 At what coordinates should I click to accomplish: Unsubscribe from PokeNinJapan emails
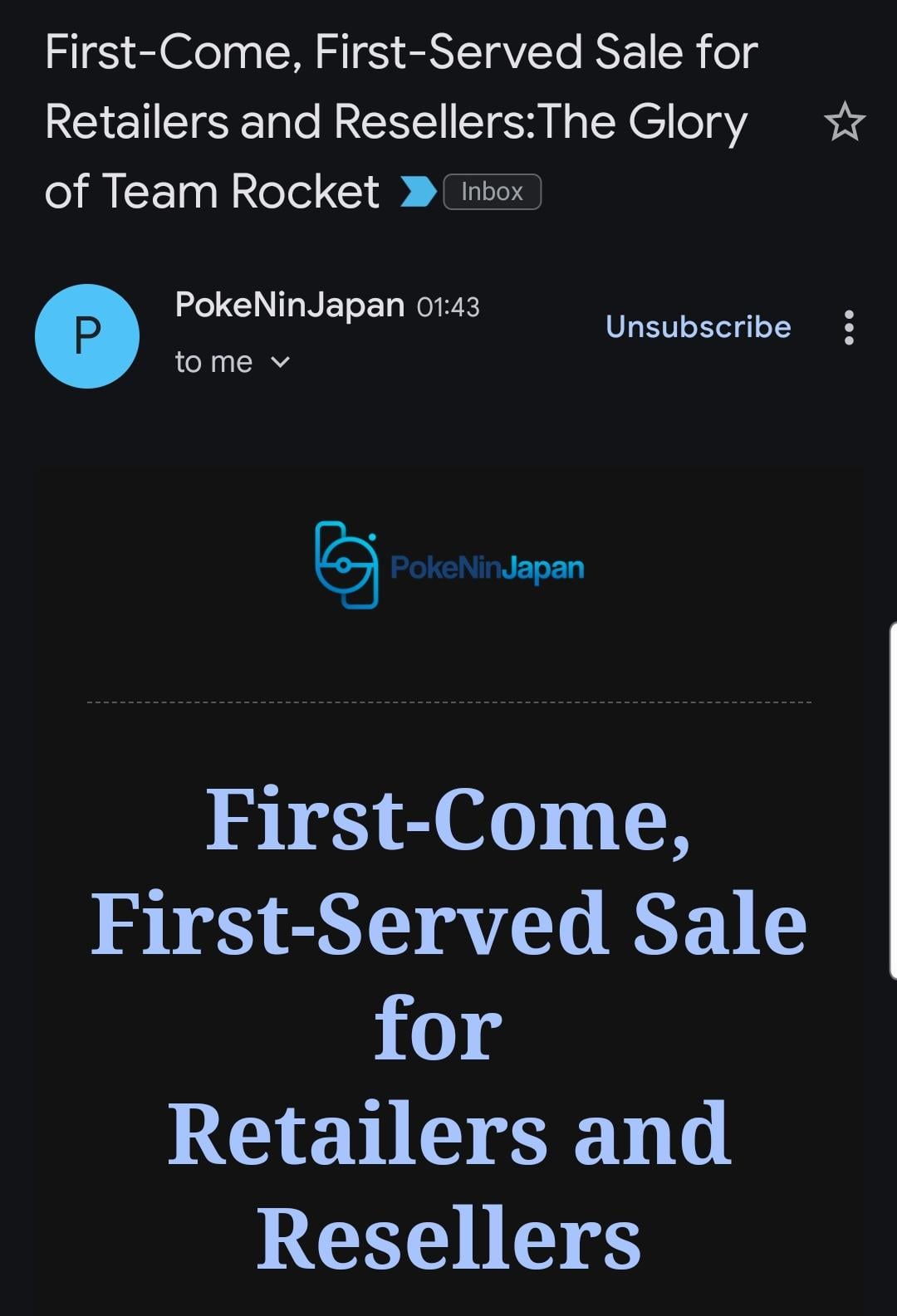tap(698, 327)
